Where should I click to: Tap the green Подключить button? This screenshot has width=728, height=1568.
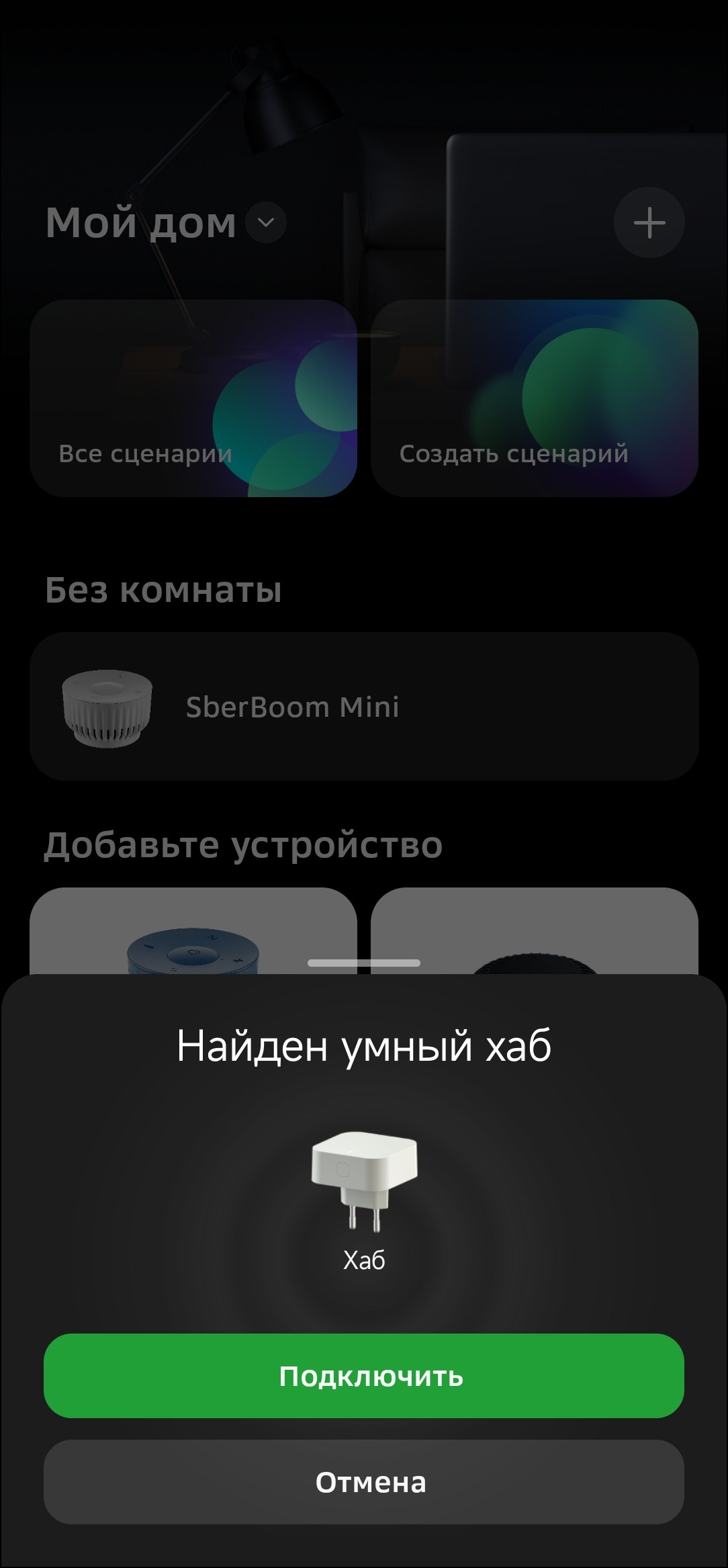coord(363,1376)
